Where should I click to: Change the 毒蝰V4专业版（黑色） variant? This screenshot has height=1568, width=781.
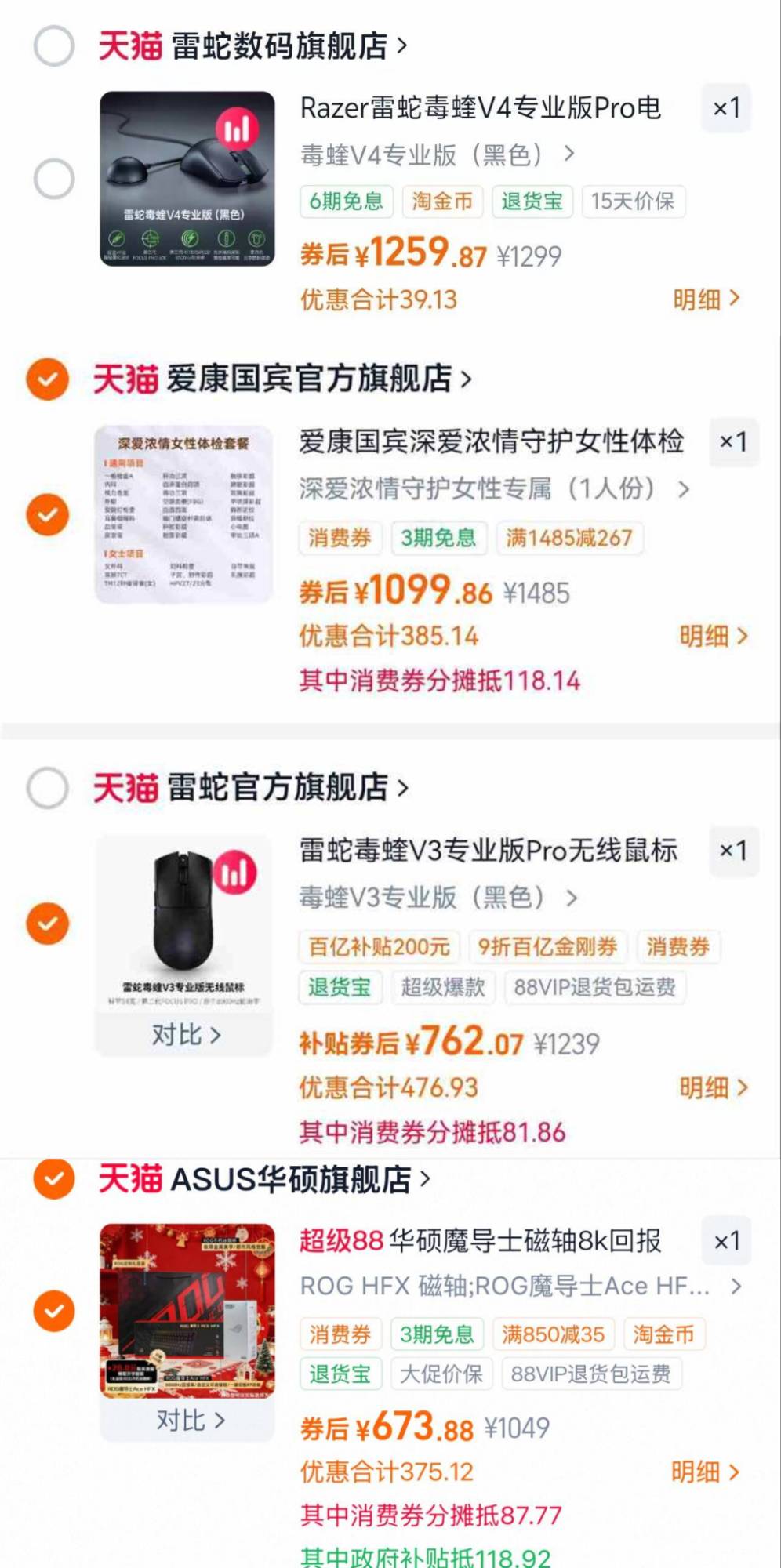[x=438, y=155]
